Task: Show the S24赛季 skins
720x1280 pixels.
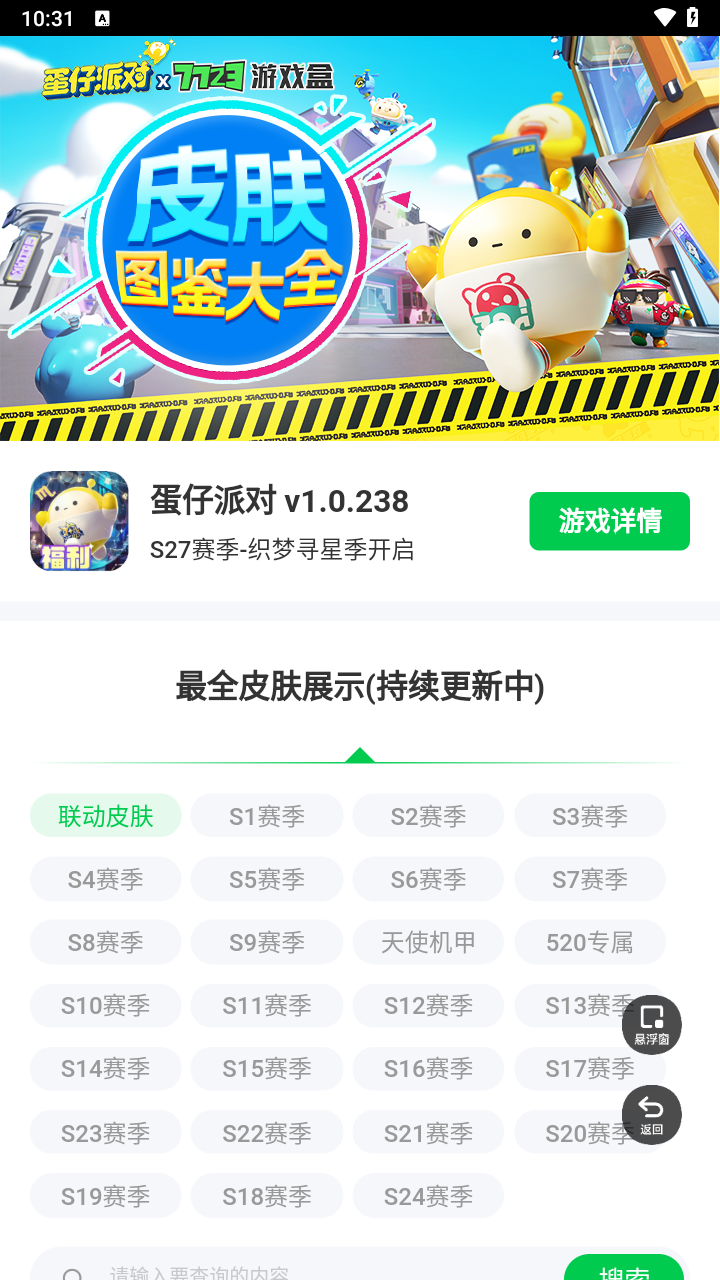Action: (428, 1196)
